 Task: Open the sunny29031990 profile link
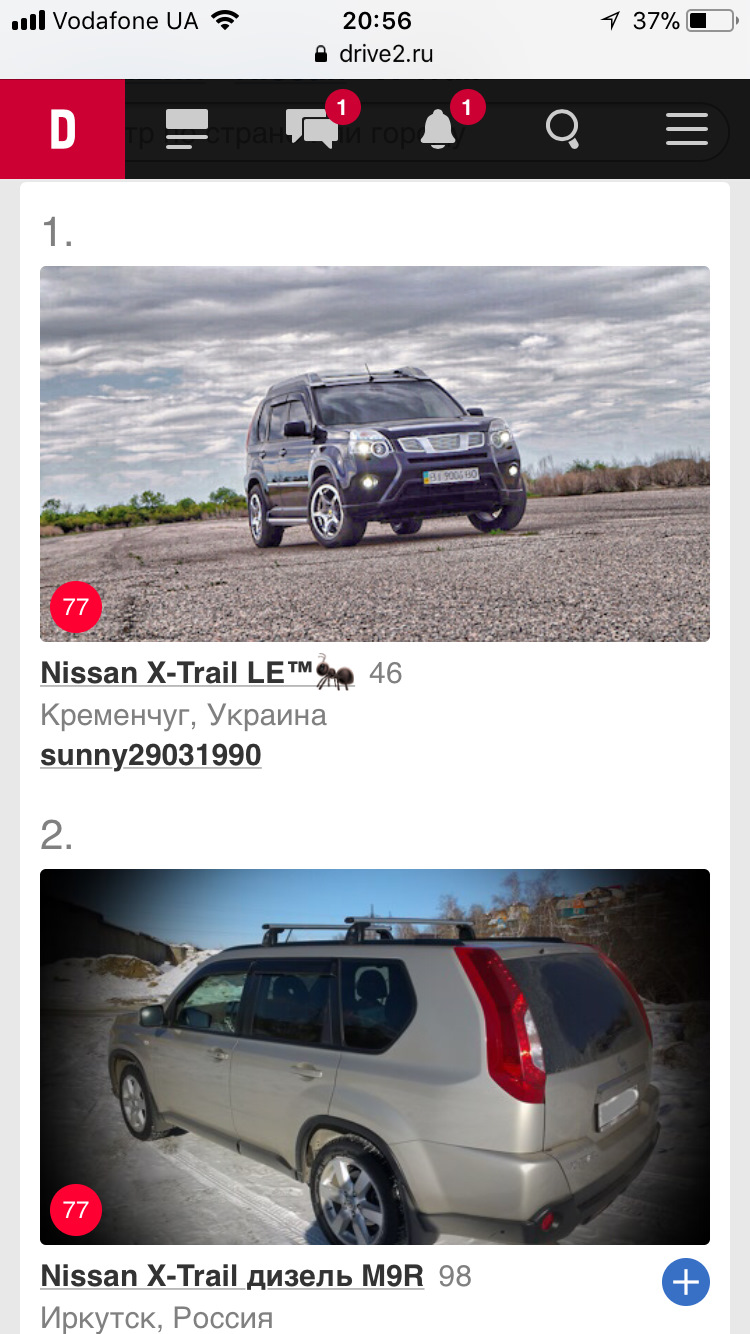150,754
